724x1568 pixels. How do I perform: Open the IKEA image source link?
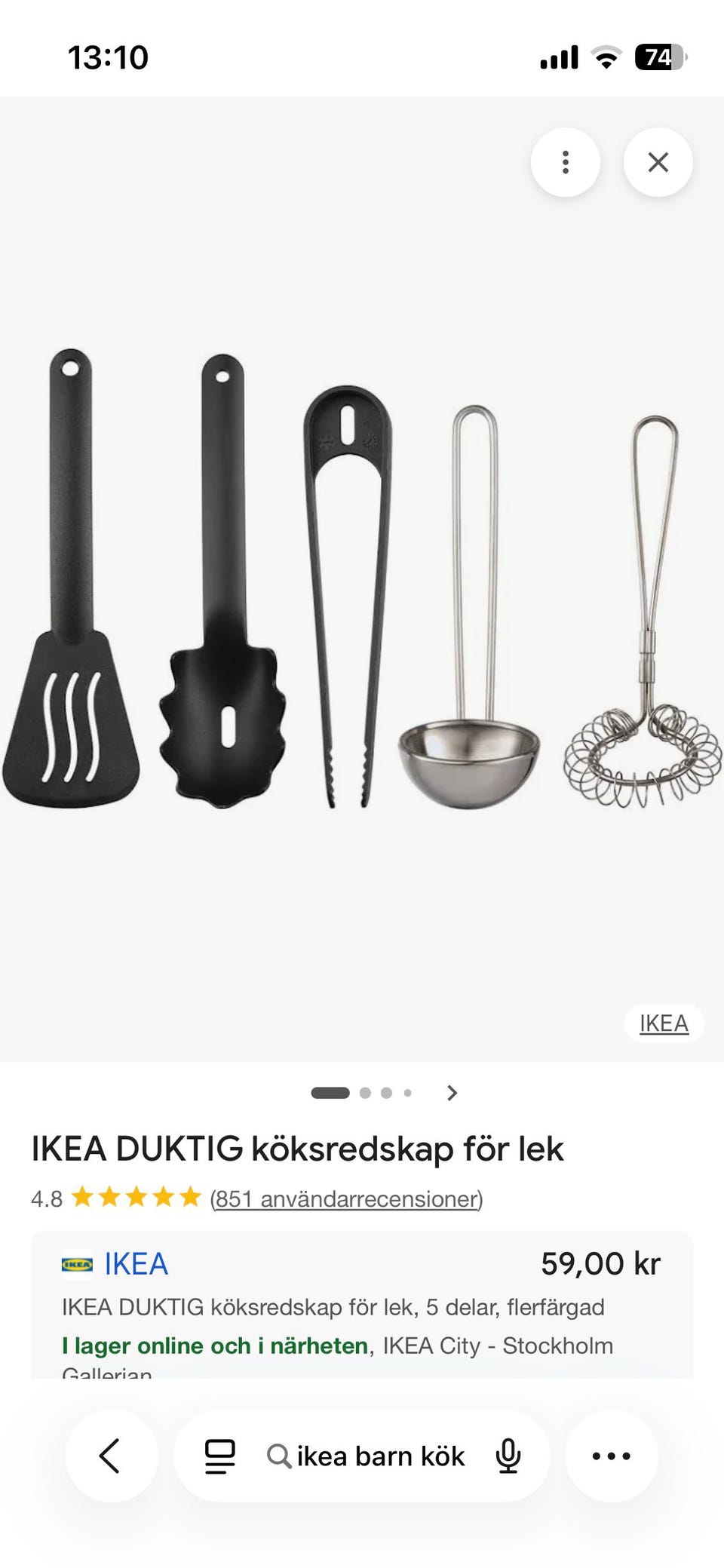[x=664, y=1023]
